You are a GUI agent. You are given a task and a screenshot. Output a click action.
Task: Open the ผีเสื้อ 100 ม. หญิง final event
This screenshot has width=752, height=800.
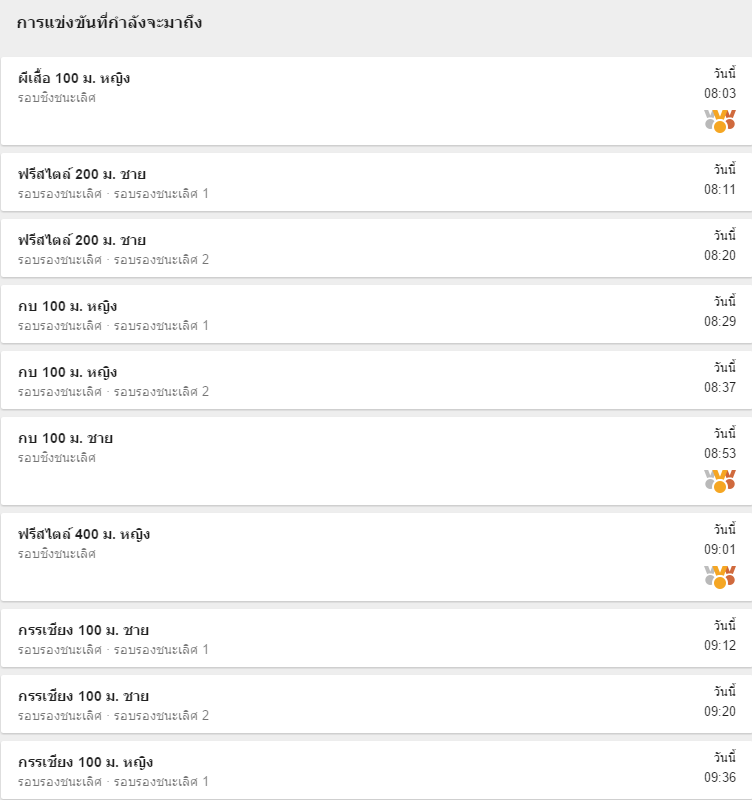[x=375, y=100]
